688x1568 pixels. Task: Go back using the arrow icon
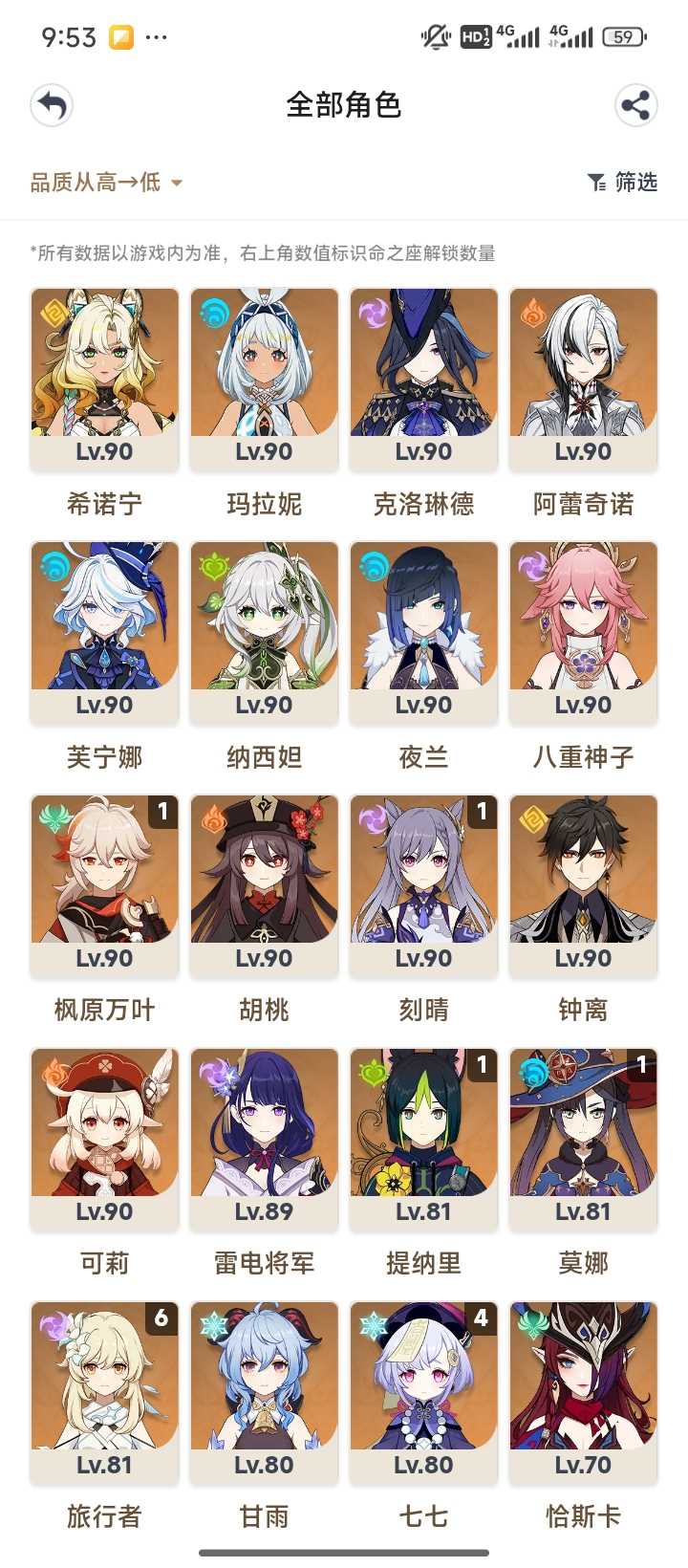pyautogui.click(x=52, y=105)
